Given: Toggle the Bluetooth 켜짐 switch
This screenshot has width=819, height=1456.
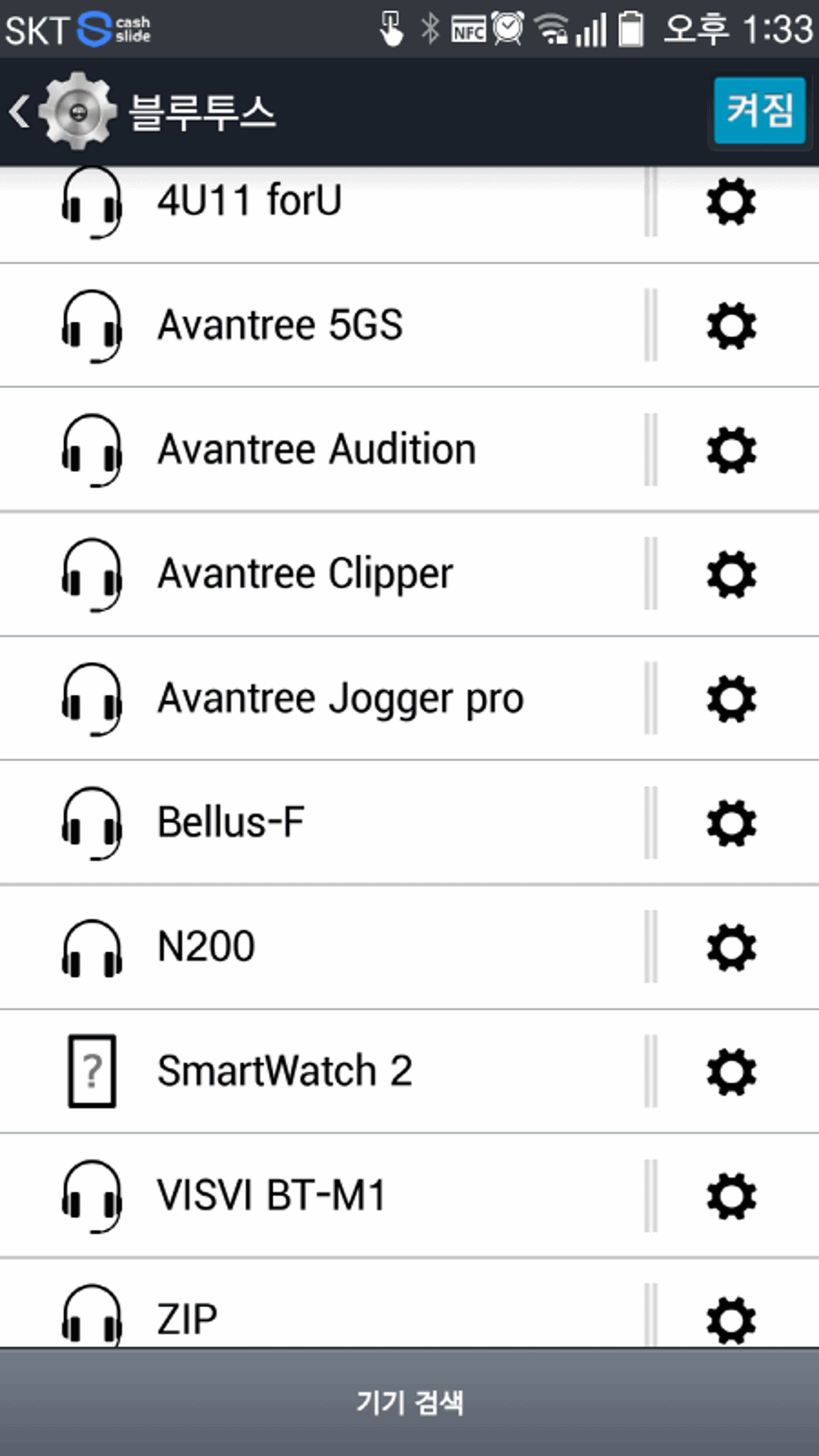Looking at the screenshot, I should coord(759,111).
